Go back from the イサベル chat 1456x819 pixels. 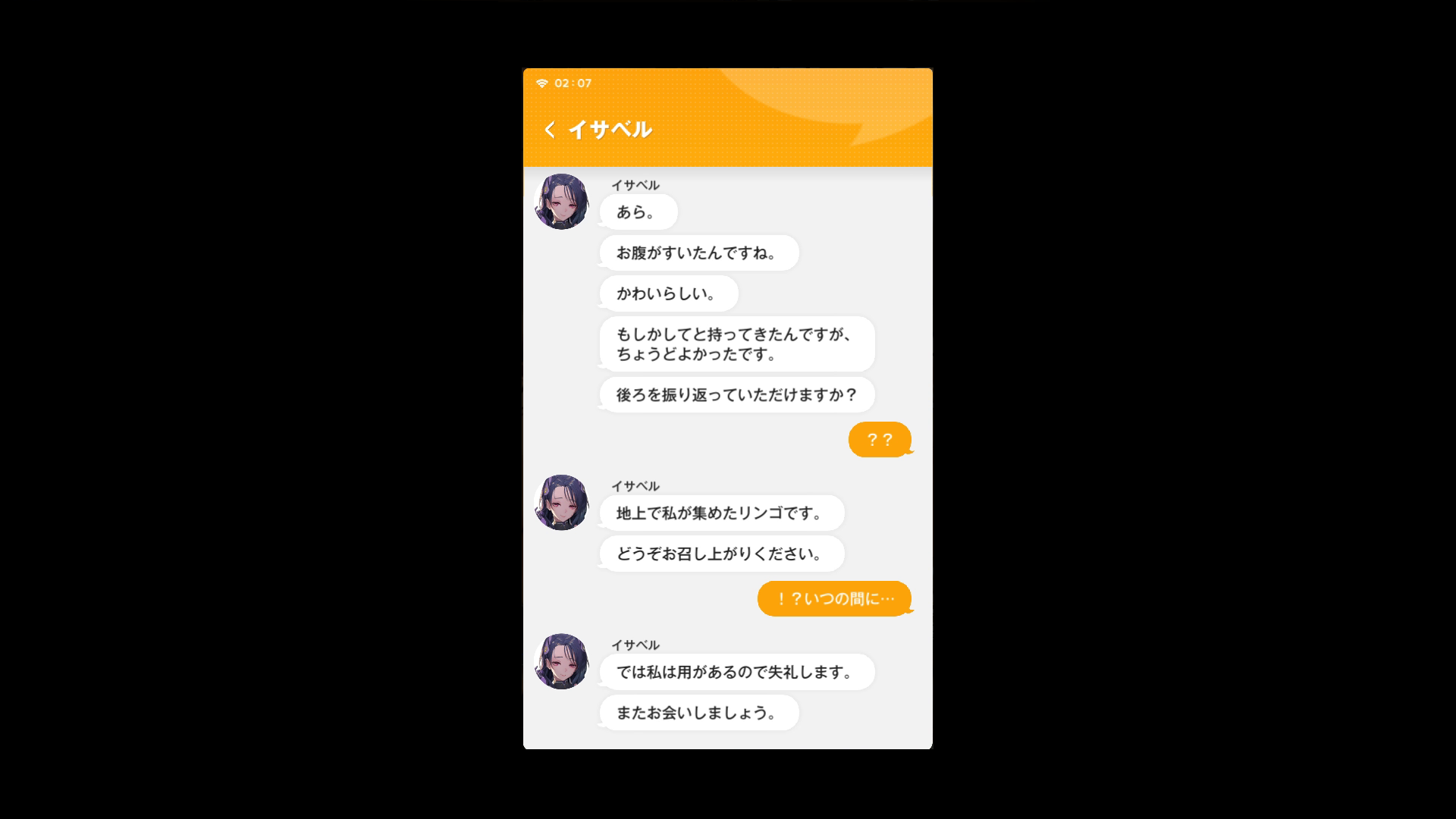tap(550, 130)
